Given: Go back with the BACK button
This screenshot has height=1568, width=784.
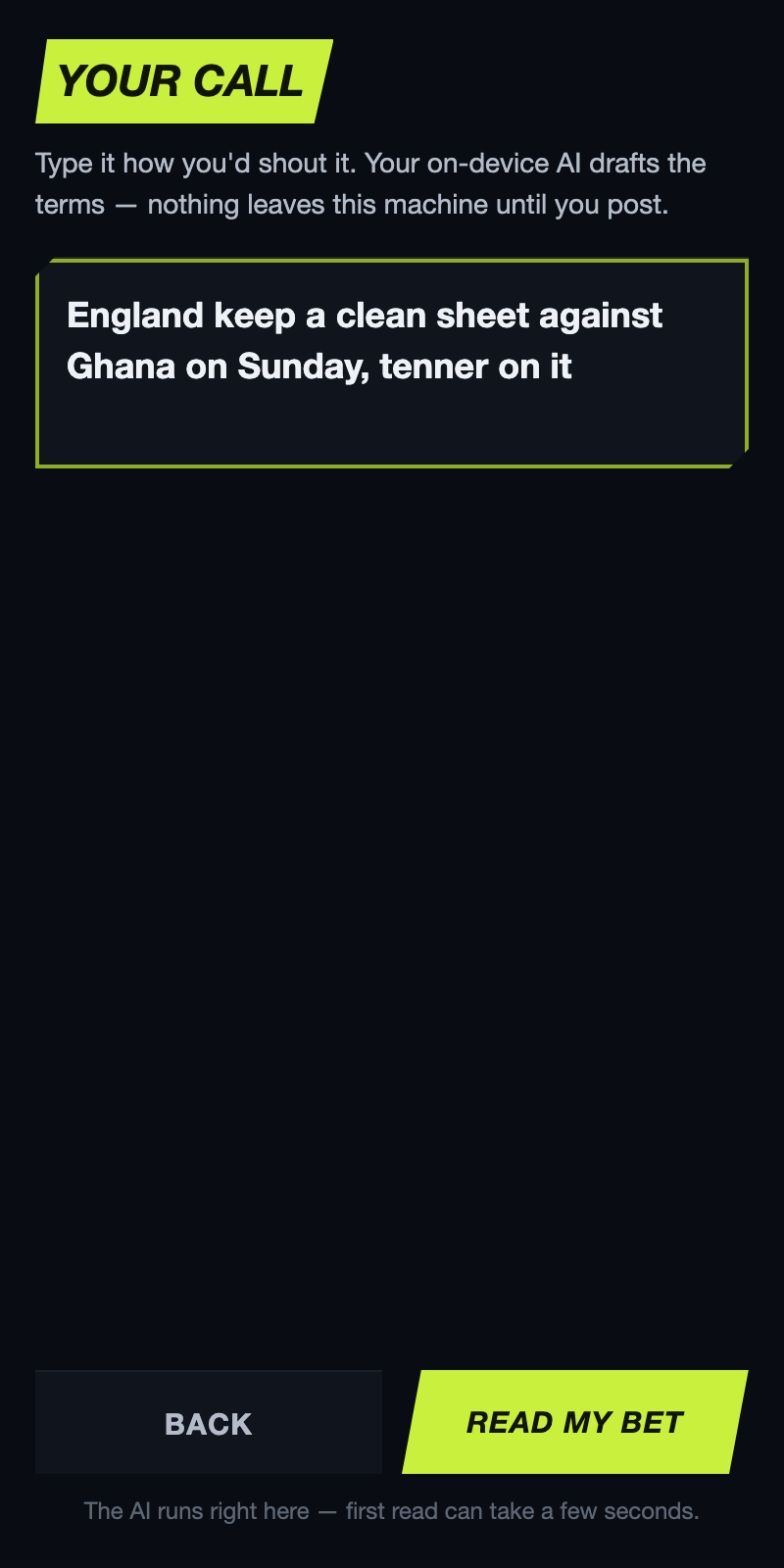Looking at the screenshot, I should (209, 1422).
